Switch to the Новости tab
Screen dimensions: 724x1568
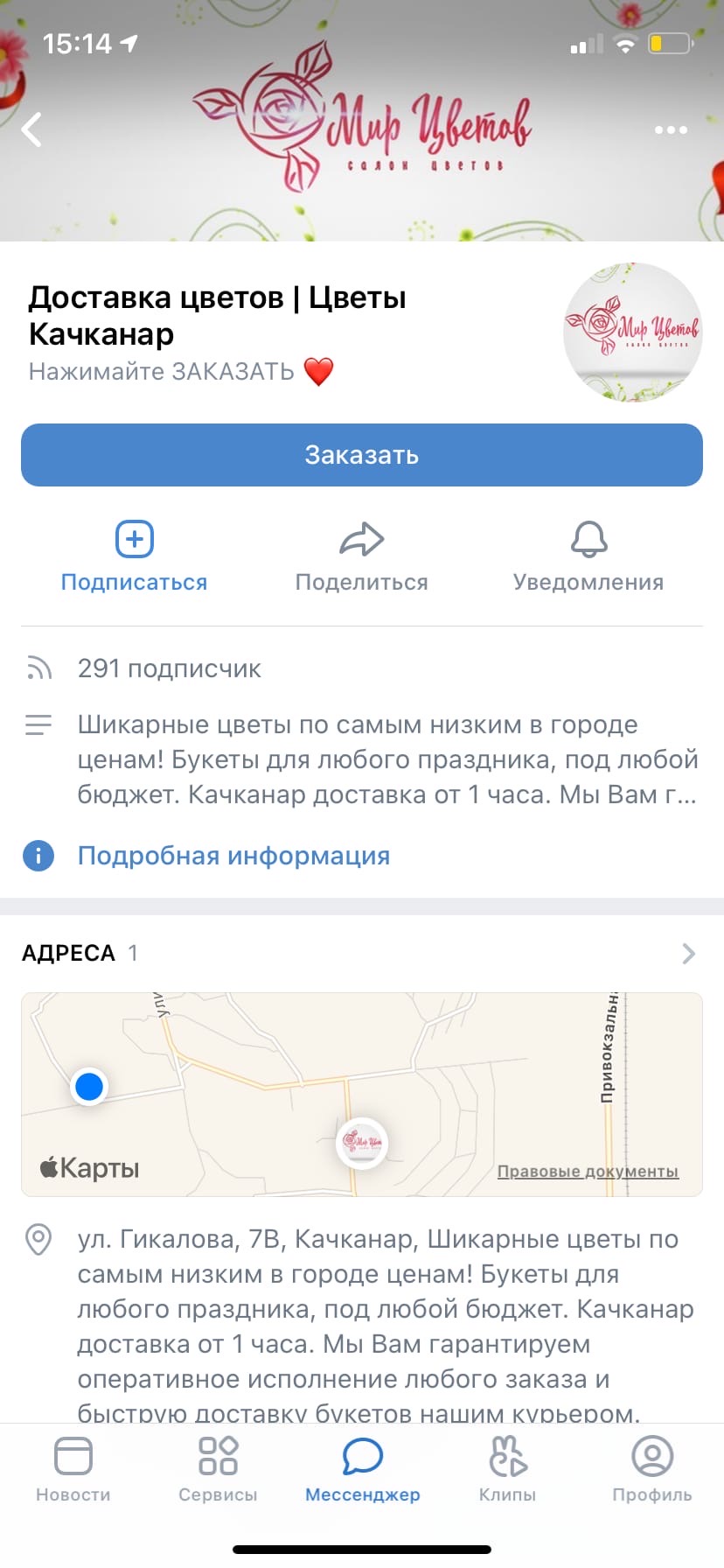(x=73, y=1470)
